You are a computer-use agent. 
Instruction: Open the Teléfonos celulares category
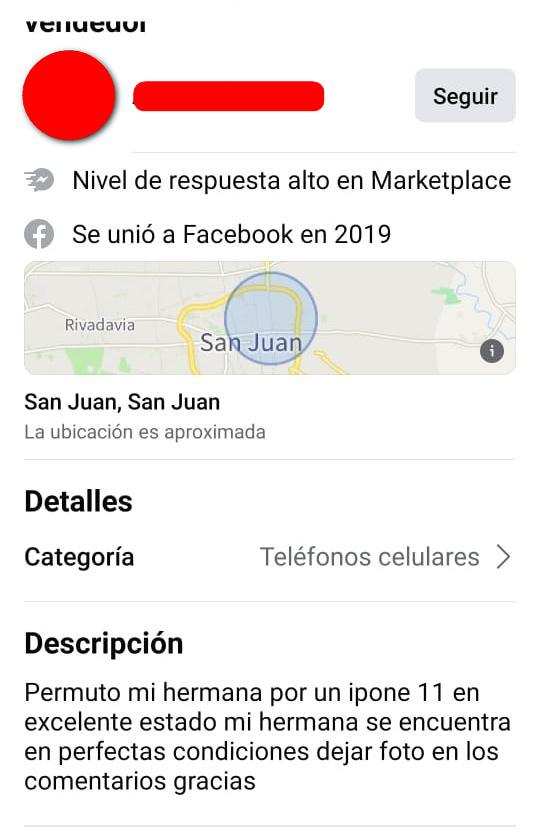click(270, 557)
